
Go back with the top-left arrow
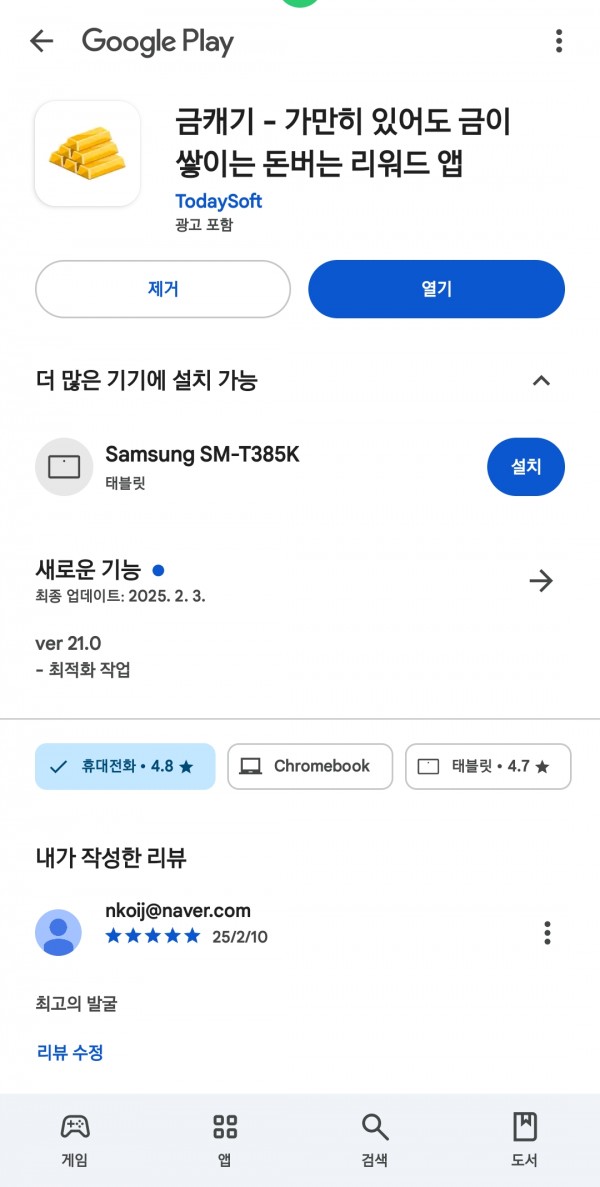(42, 42)
